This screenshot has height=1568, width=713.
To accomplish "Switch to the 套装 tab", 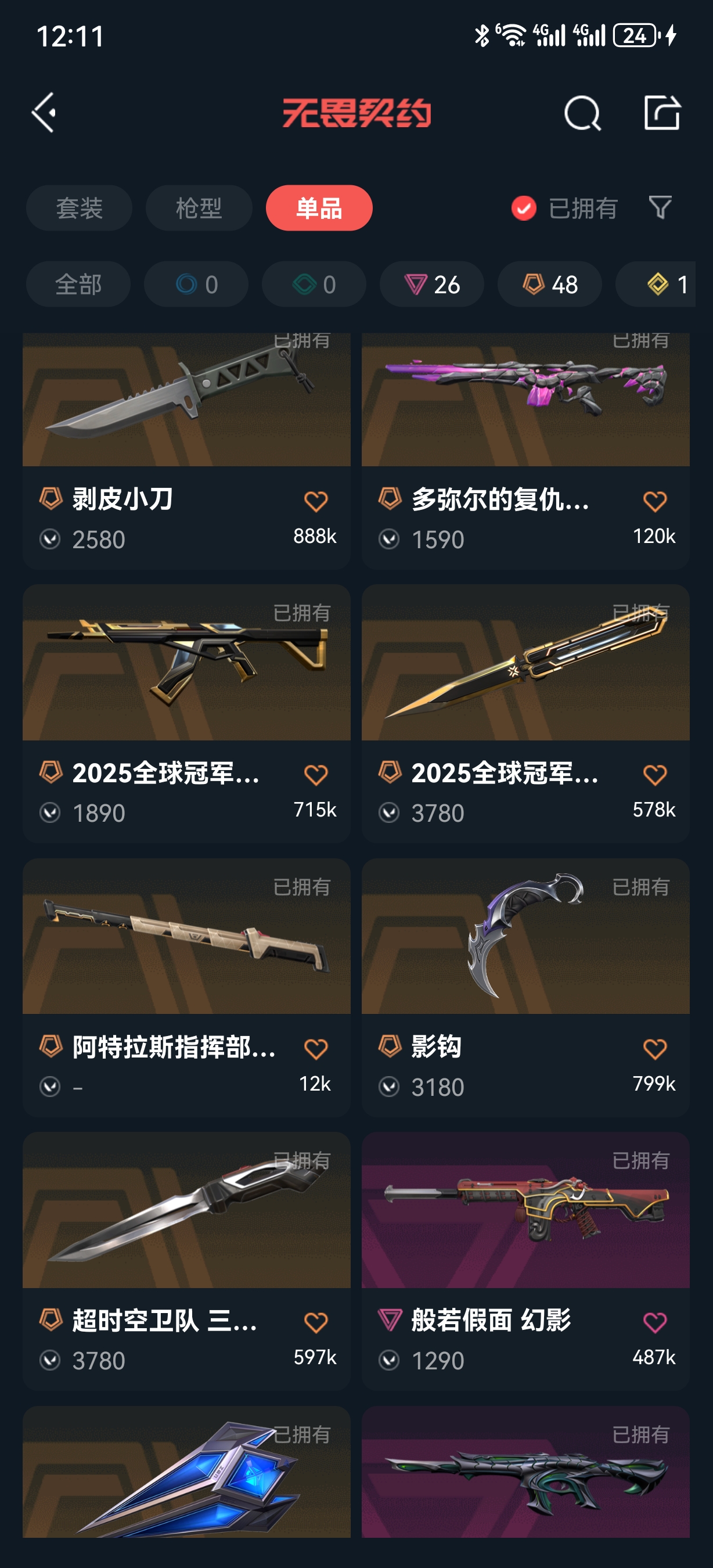I will click(79, 208).
